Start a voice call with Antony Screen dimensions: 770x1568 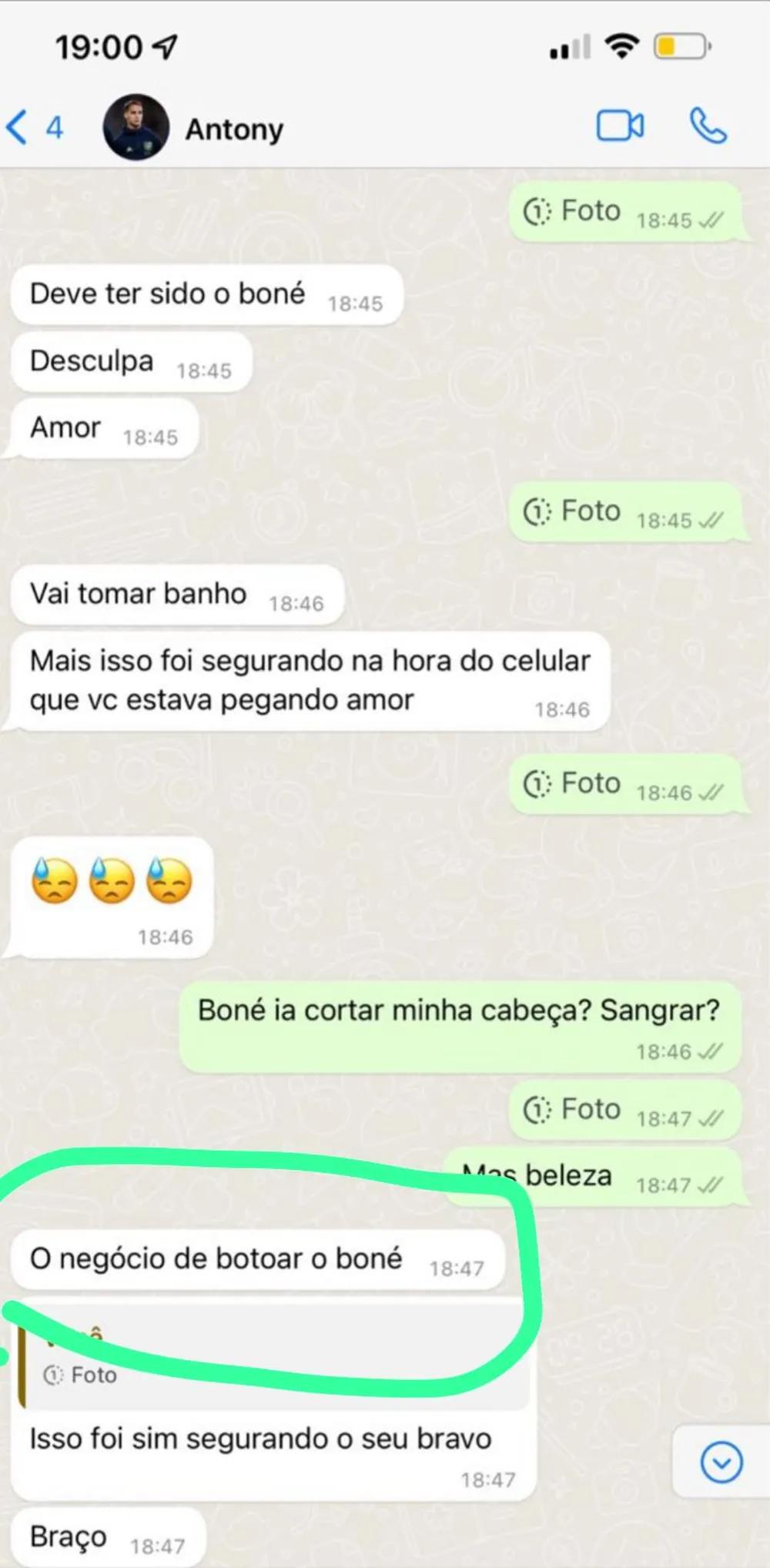click(707, 126)
